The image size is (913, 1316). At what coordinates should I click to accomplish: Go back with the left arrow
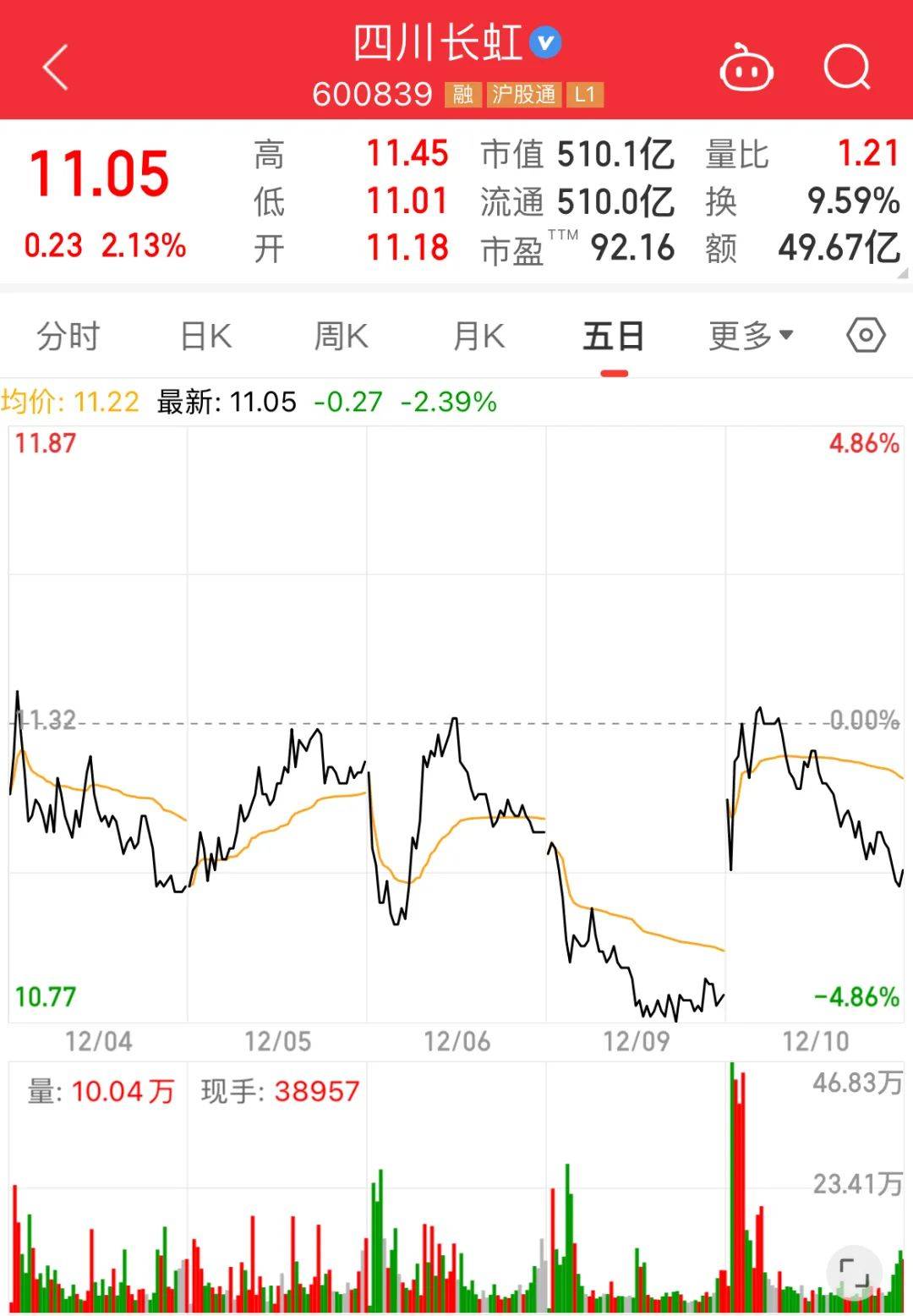point(52,66)
